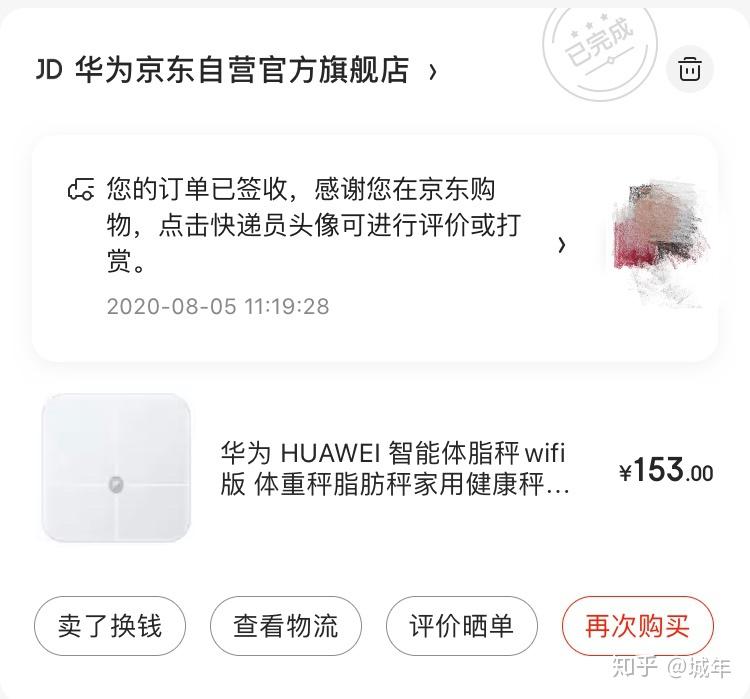The width and height of the screenshot is (750, 699).
Task: Write a review via 评价晒单
Action: click(x=461, y=627)
